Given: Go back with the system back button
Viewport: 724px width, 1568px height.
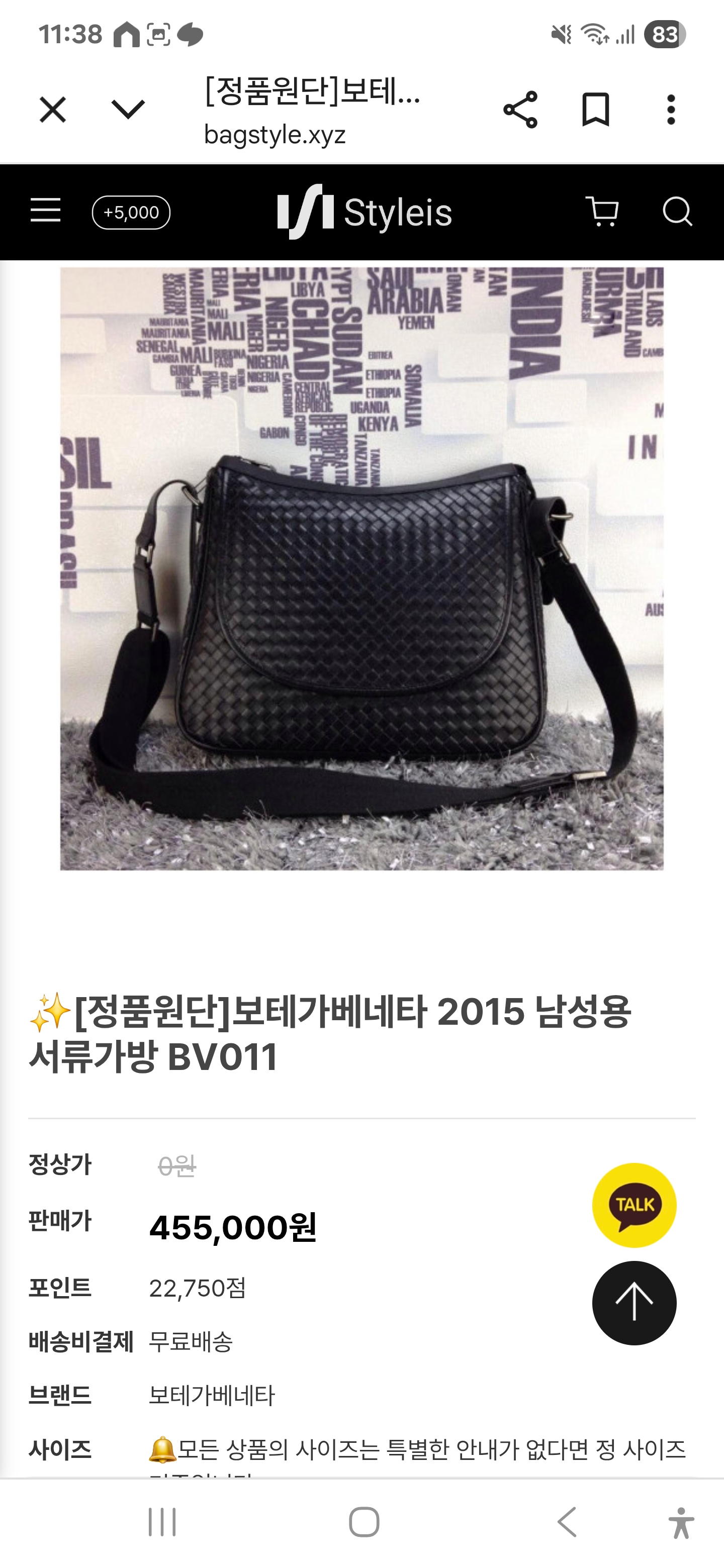Looking at the screenshot, I should (x=567, y=1522).
